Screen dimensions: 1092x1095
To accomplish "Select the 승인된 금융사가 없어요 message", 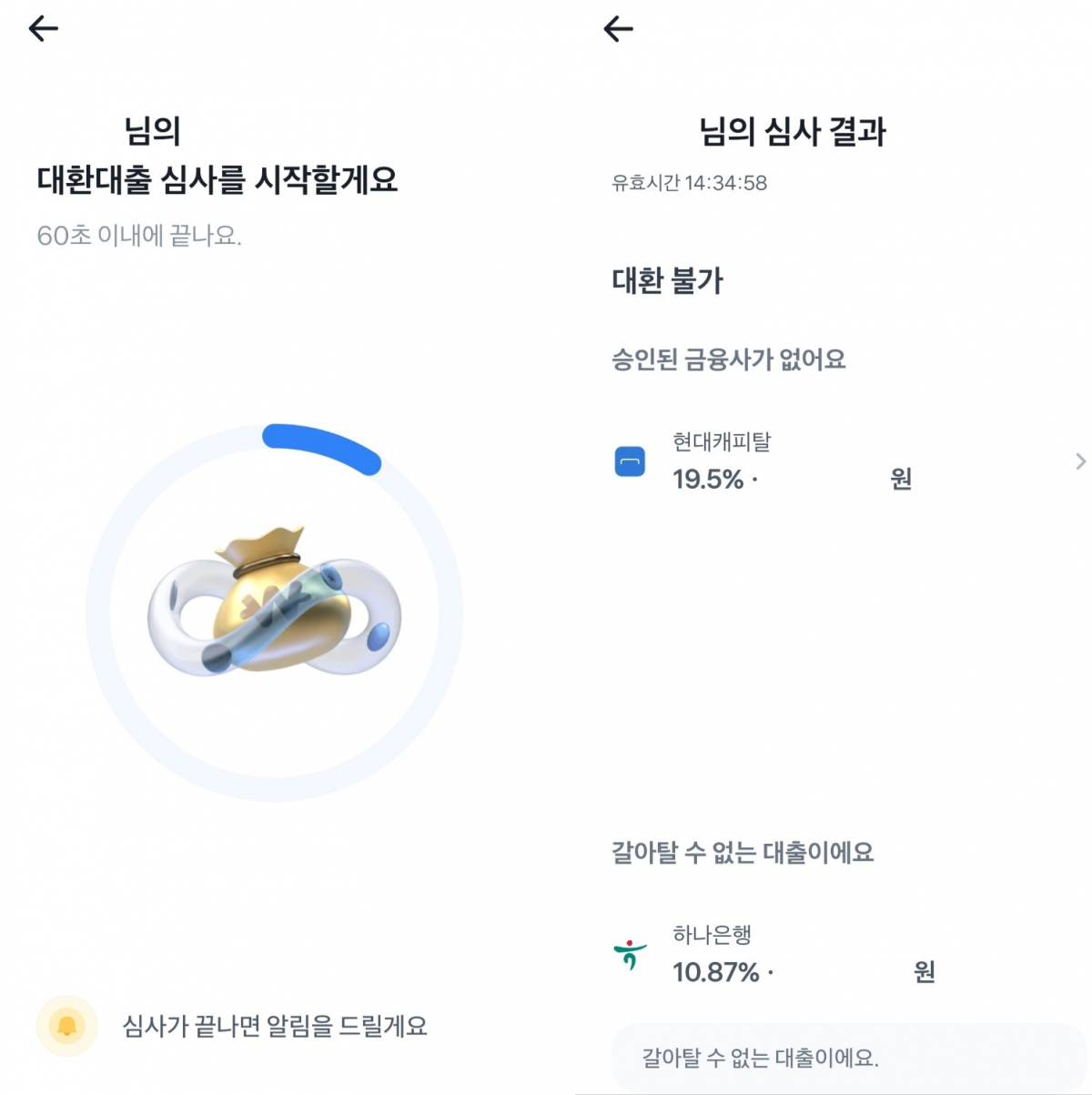I will click(x=729, y=359).
